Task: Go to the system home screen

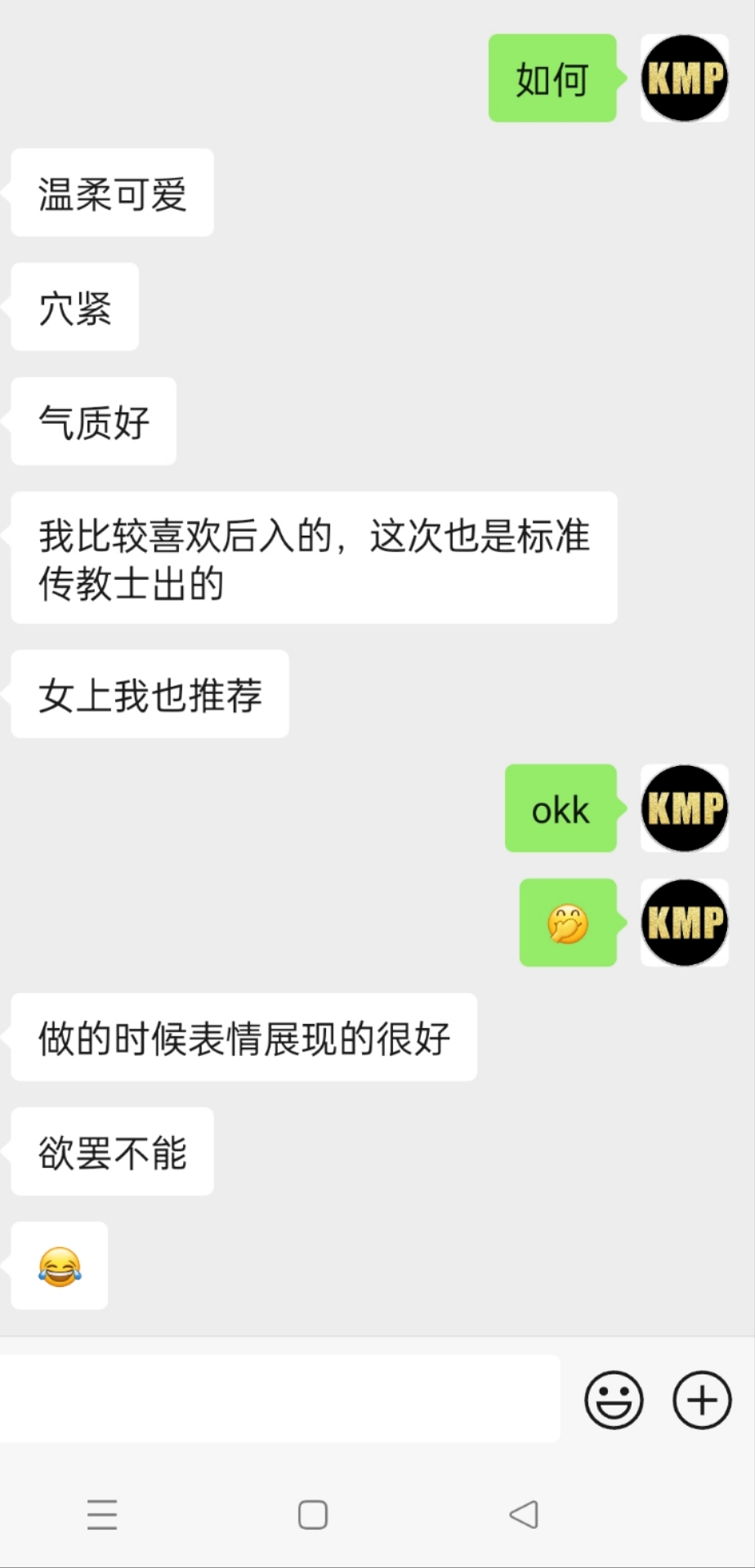Action: click(x=313, y=1515)
